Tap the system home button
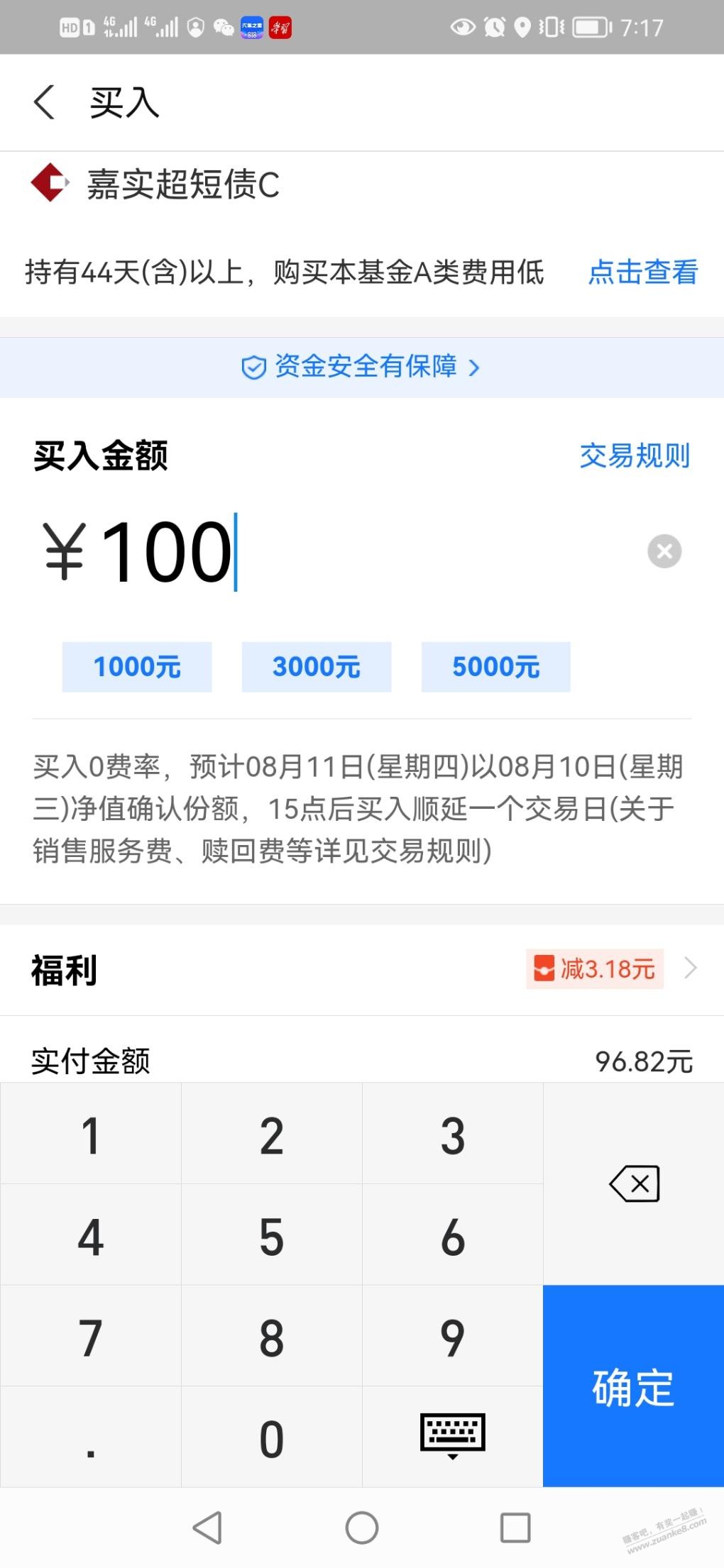The image size is (724, 1568). point(362,1528)
